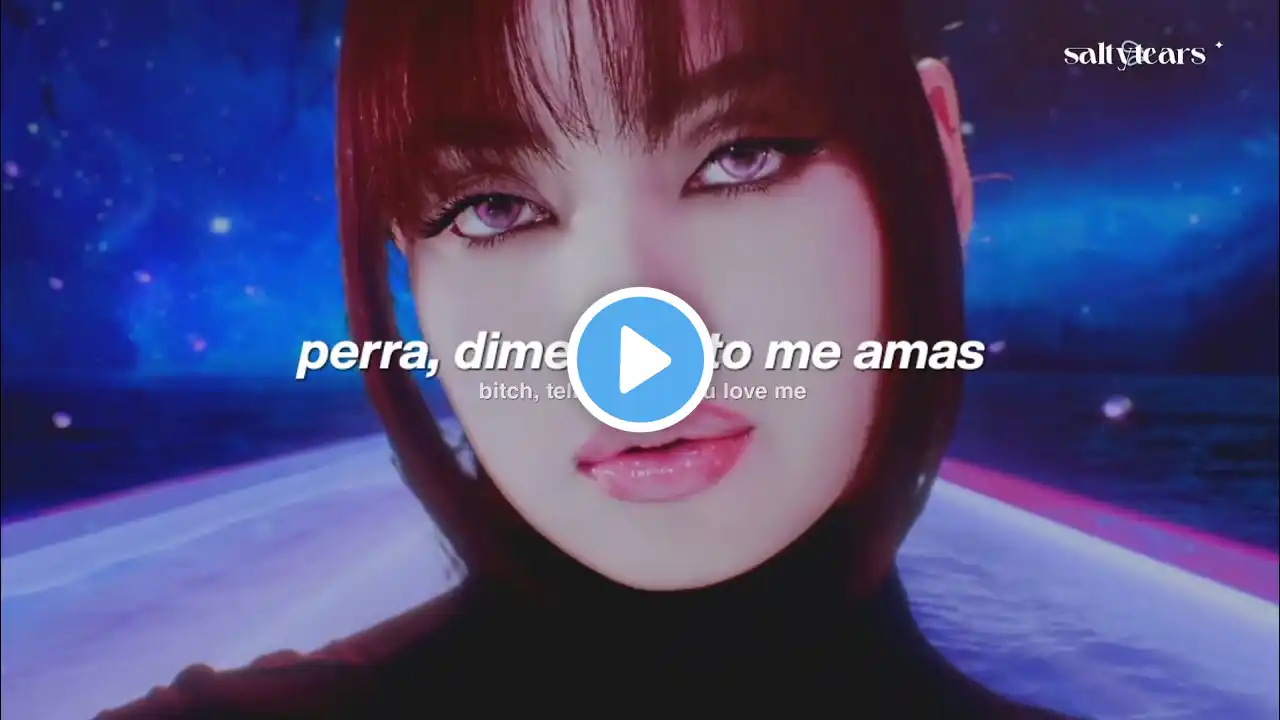This screenshot has width=1280, height=720.
Task: Play the video
Action: [640, 360]
